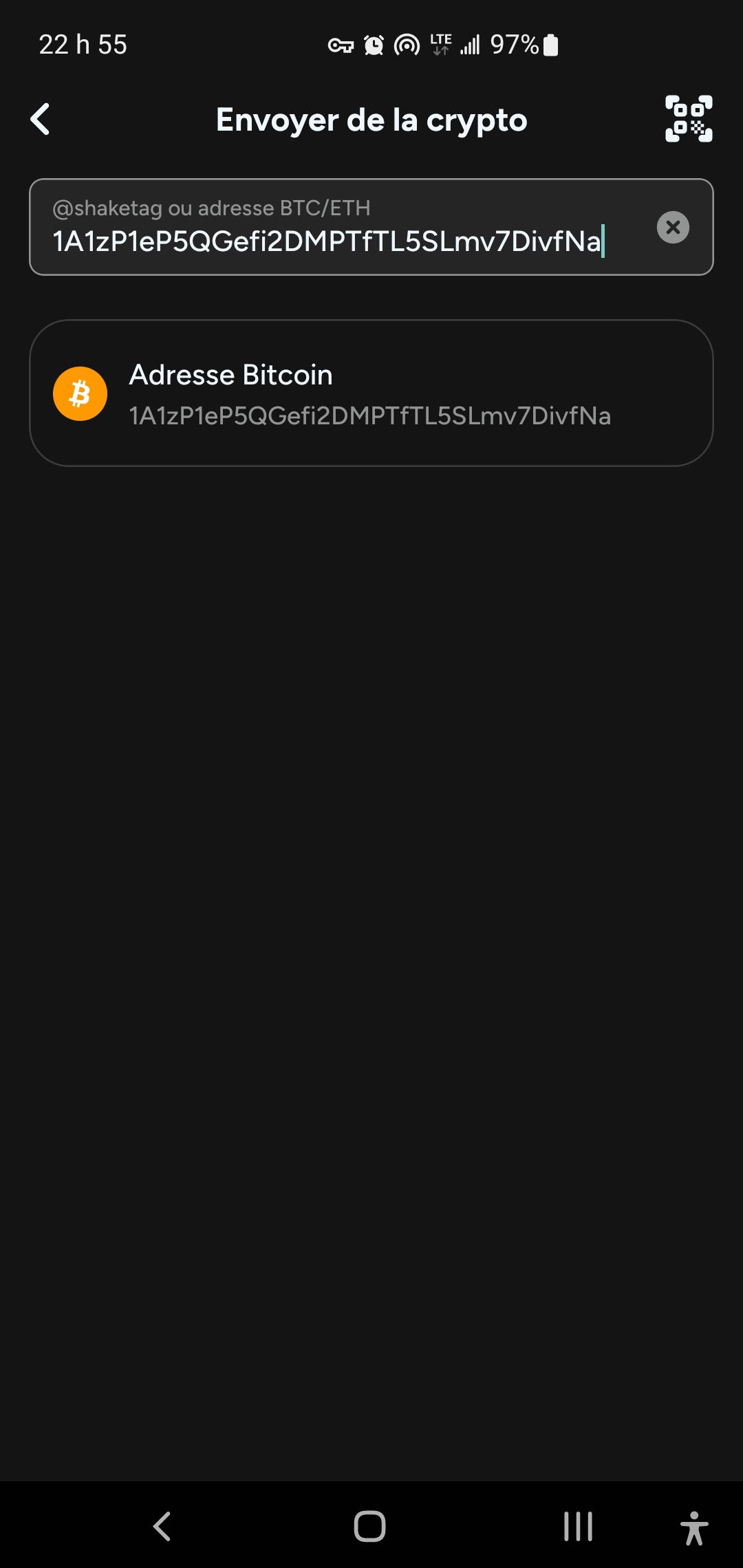Open recent apps from navigation bar
Screen dimensions: 743x1568
[x=577, y=1526]
